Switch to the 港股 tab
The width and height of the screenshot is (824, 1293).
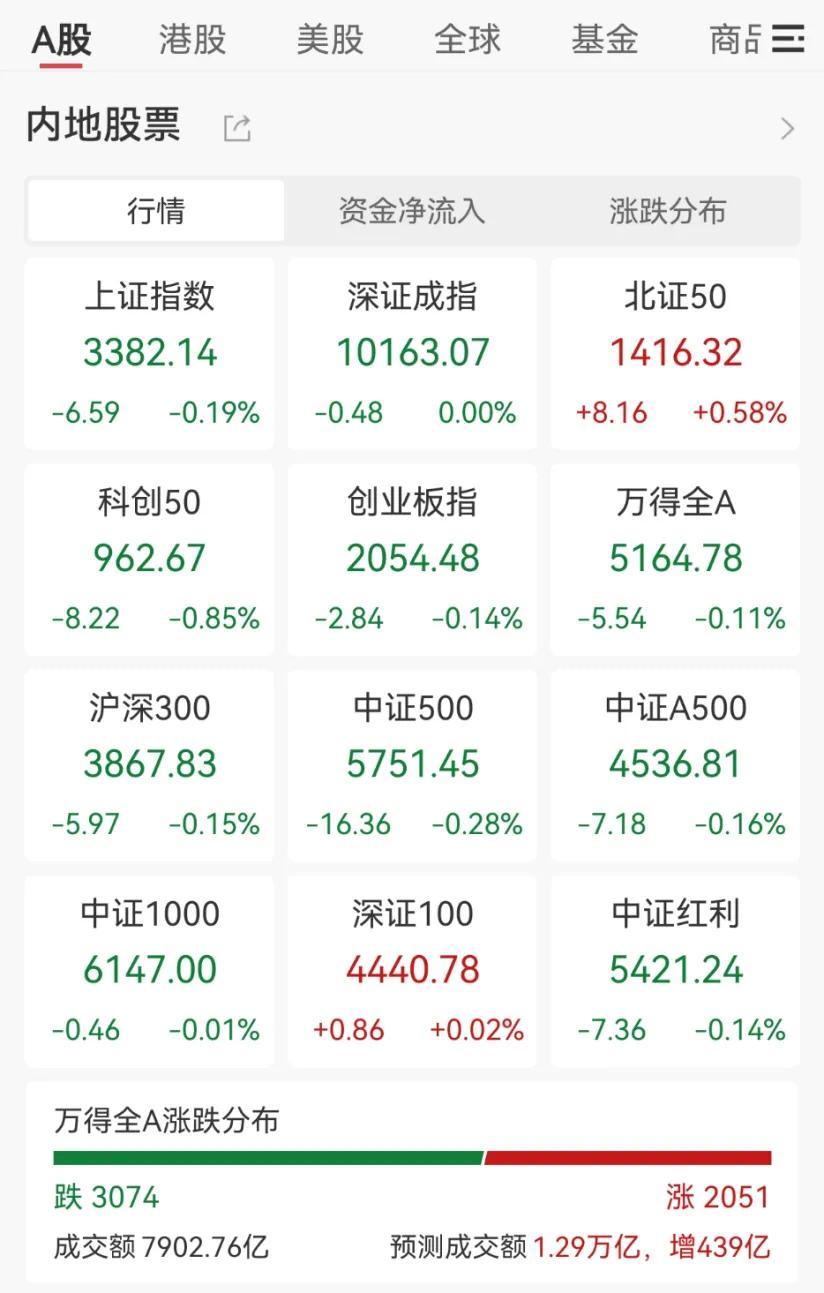pyautogui.click(x=192, y=40)
